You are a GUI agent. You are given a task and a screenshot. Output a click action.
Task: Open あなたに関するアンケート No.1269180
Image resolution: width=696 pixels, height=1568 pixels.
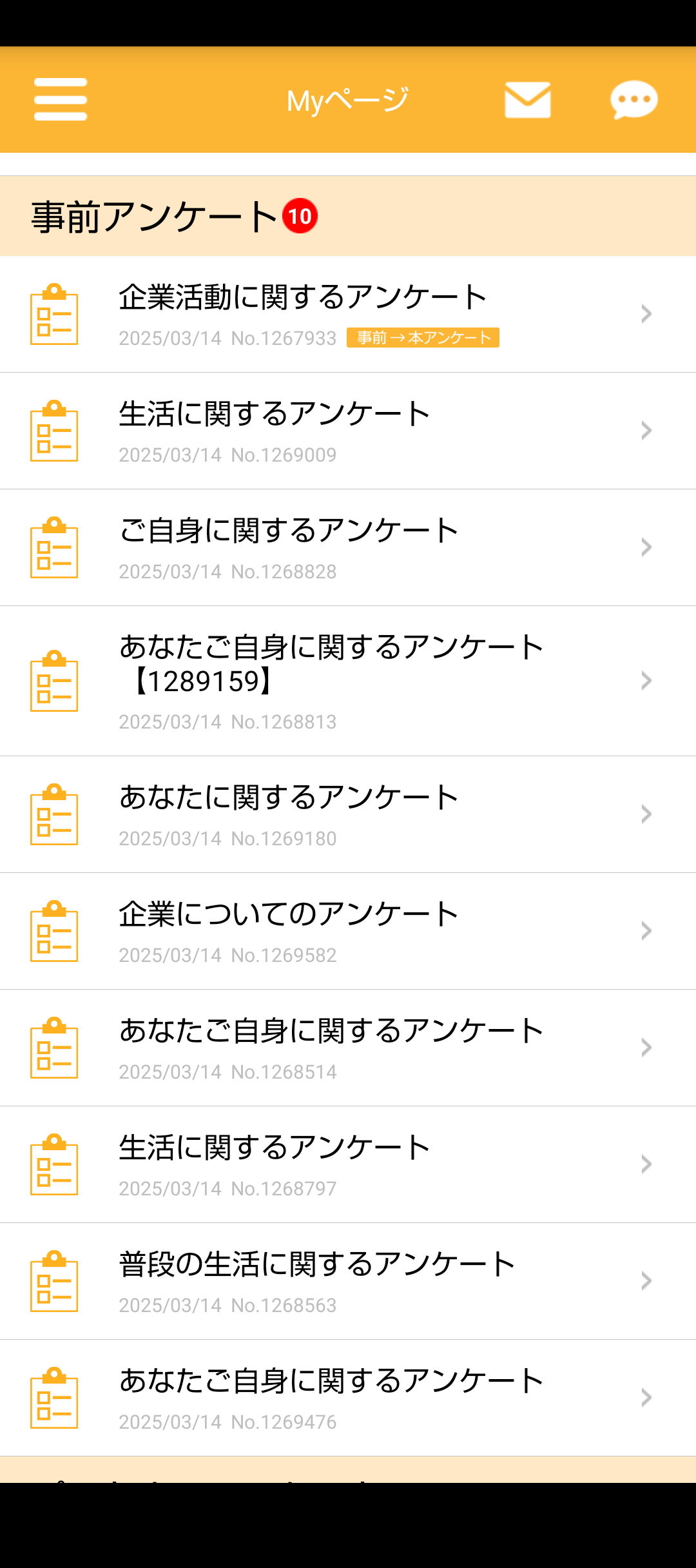tap(348, 814)
